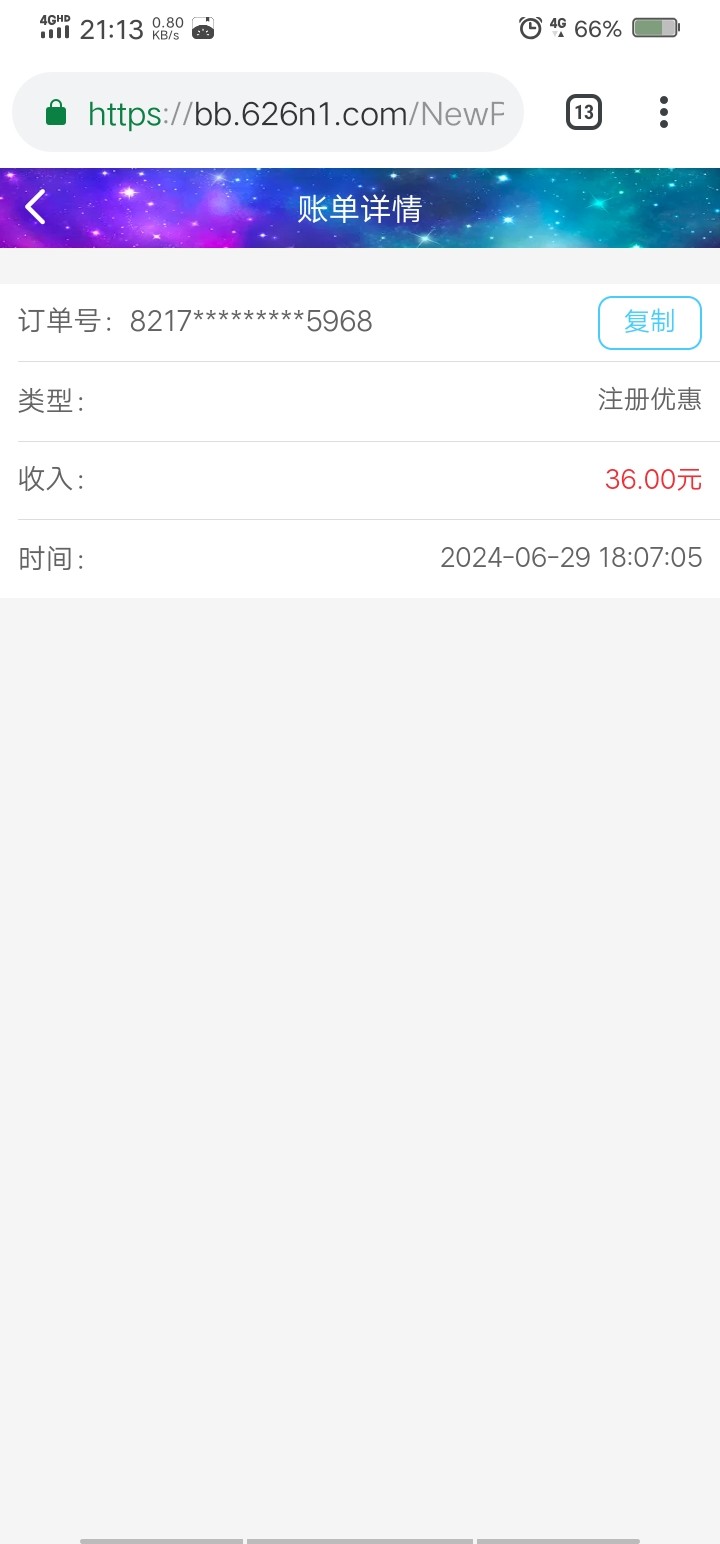This screenshot has width=720, height=1544.
Task: Open the browser tab switcher showing 13
Action: [584, 112]
